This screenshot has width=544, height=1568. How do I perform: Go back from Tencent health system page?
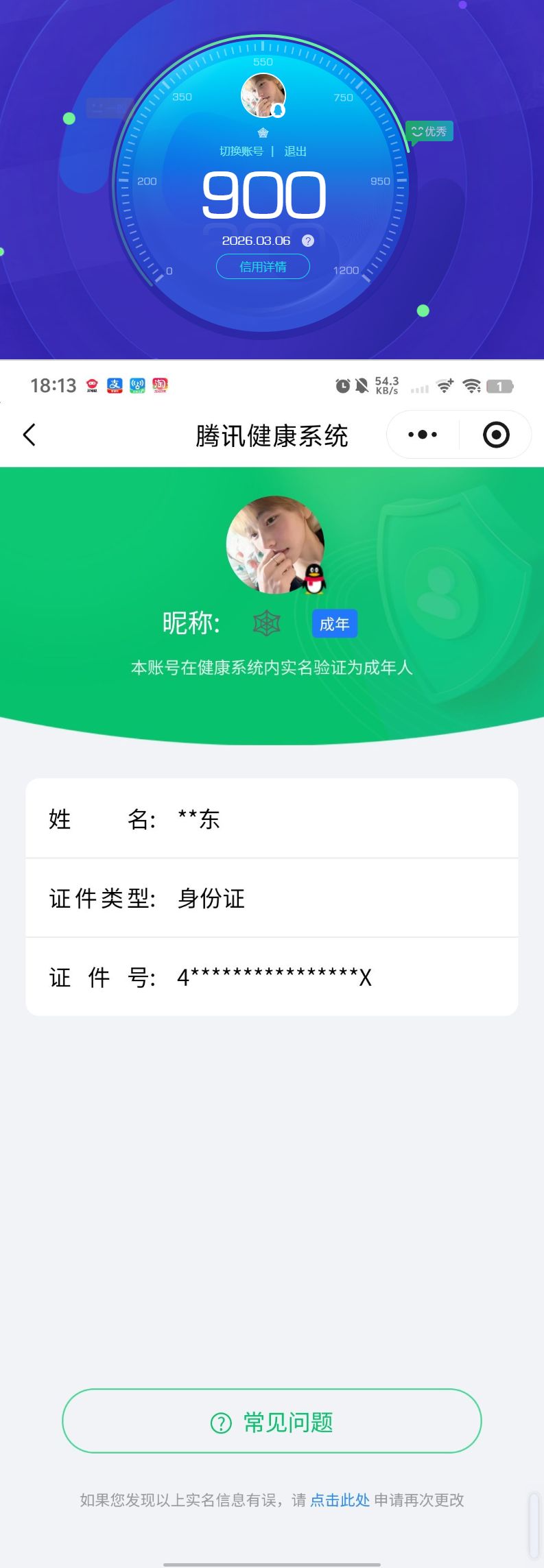coord(29,435)
